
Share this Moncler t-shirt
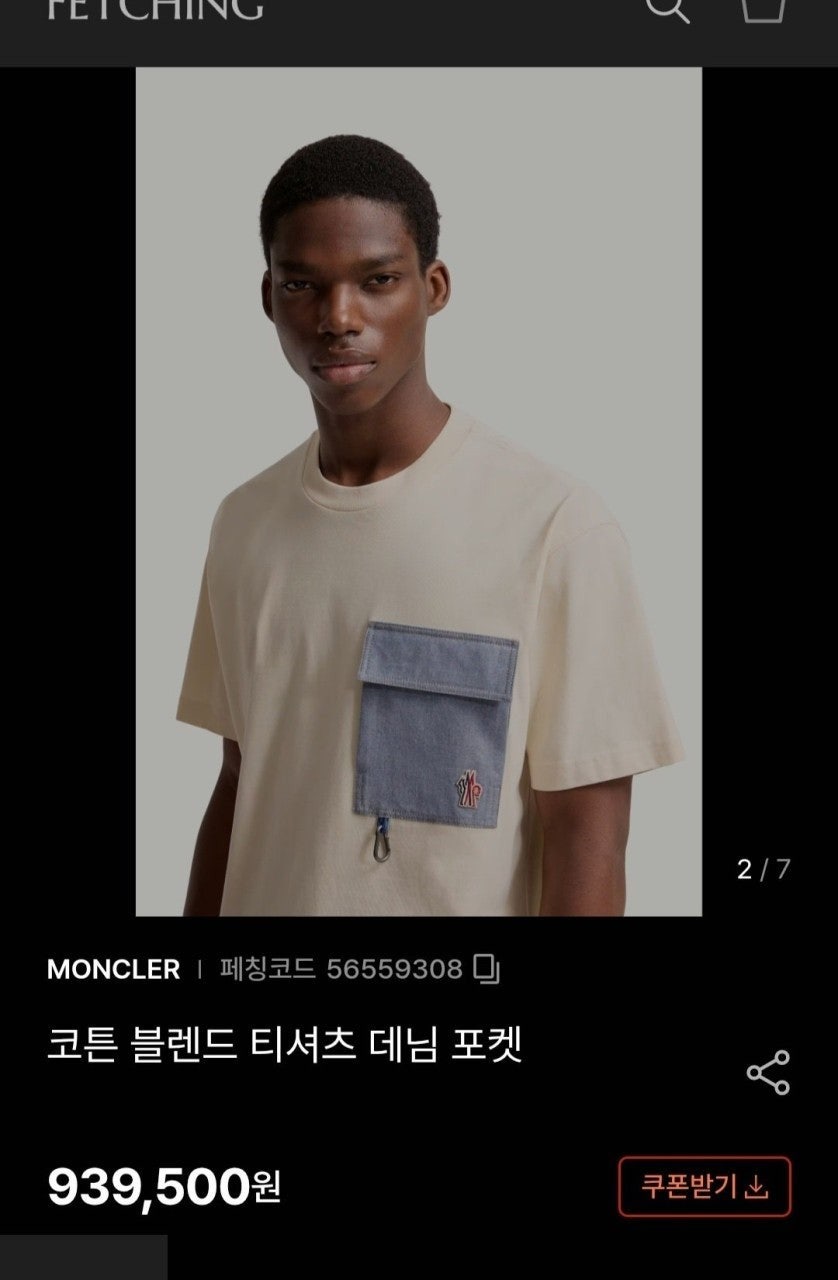click(768, 1072)
